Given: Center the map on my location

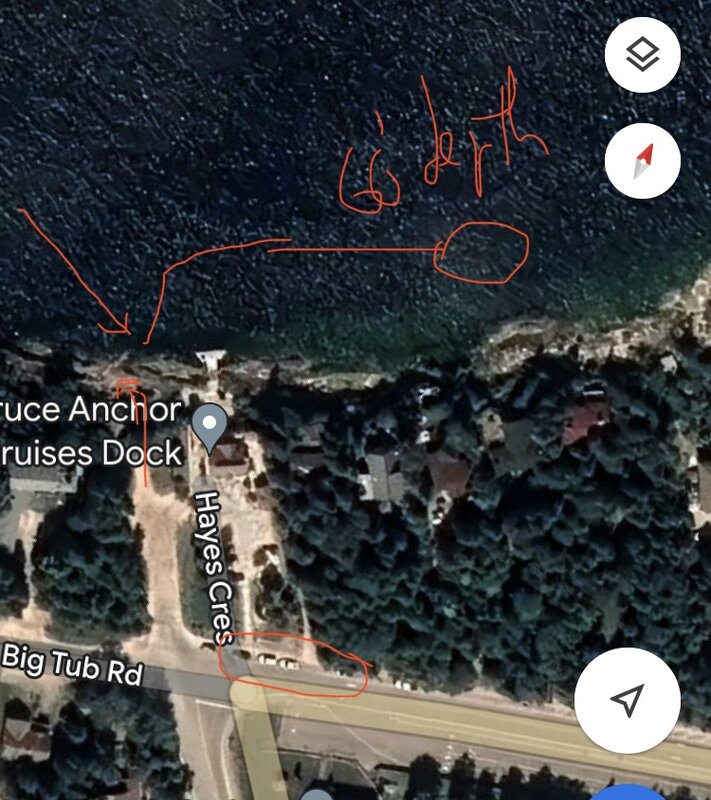Looking at the screenshot, I should click(x=626, y=701).
